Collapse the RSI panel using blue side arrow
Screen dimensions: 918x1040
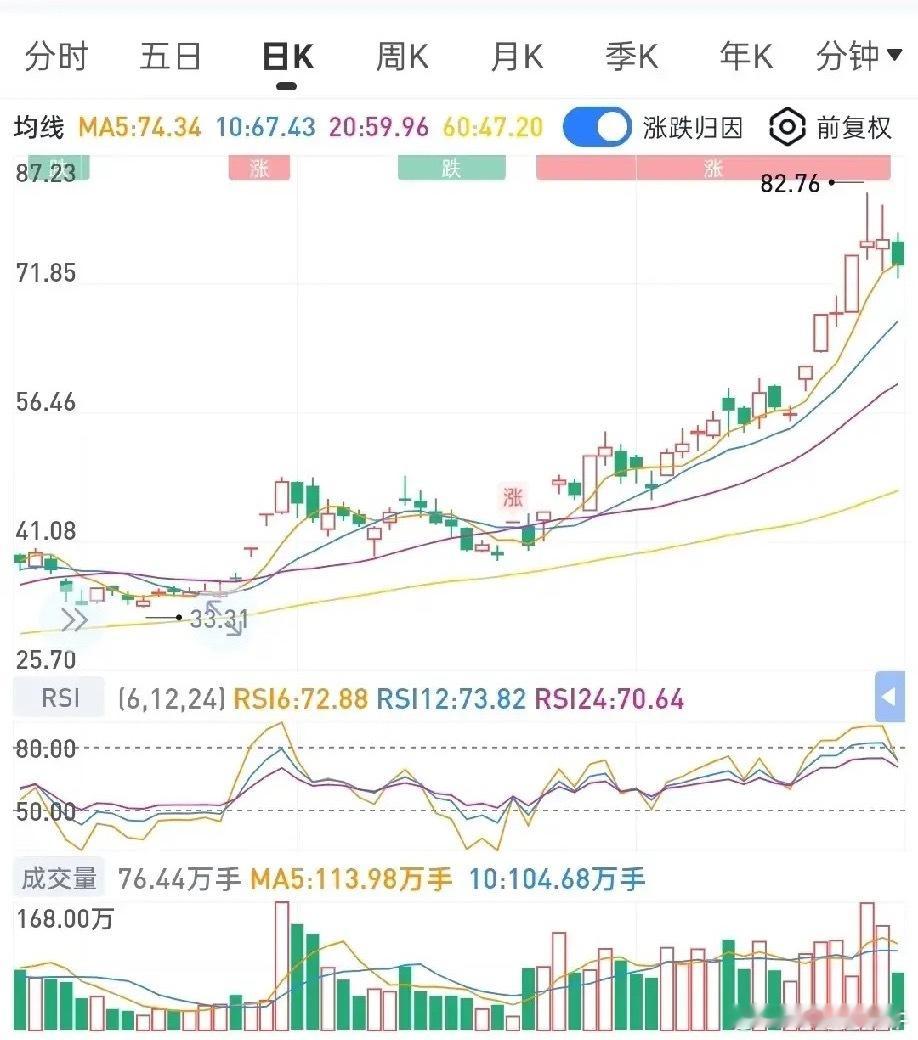pyautogui.click(x=888, y=697)
